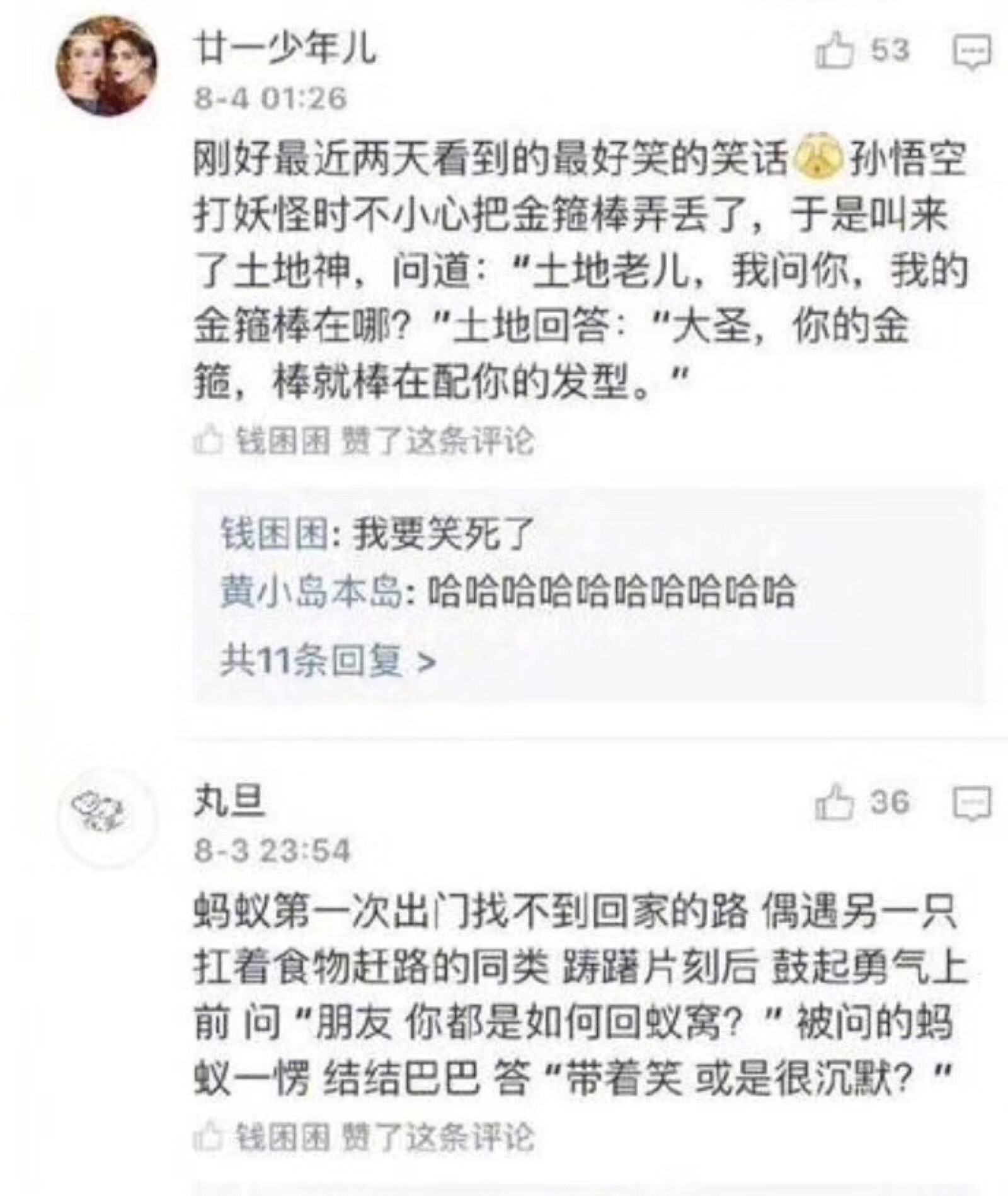Open 廿一少年儿's profile avatar
This screenshot has height=1196, width=1008.
click(107, 65)
